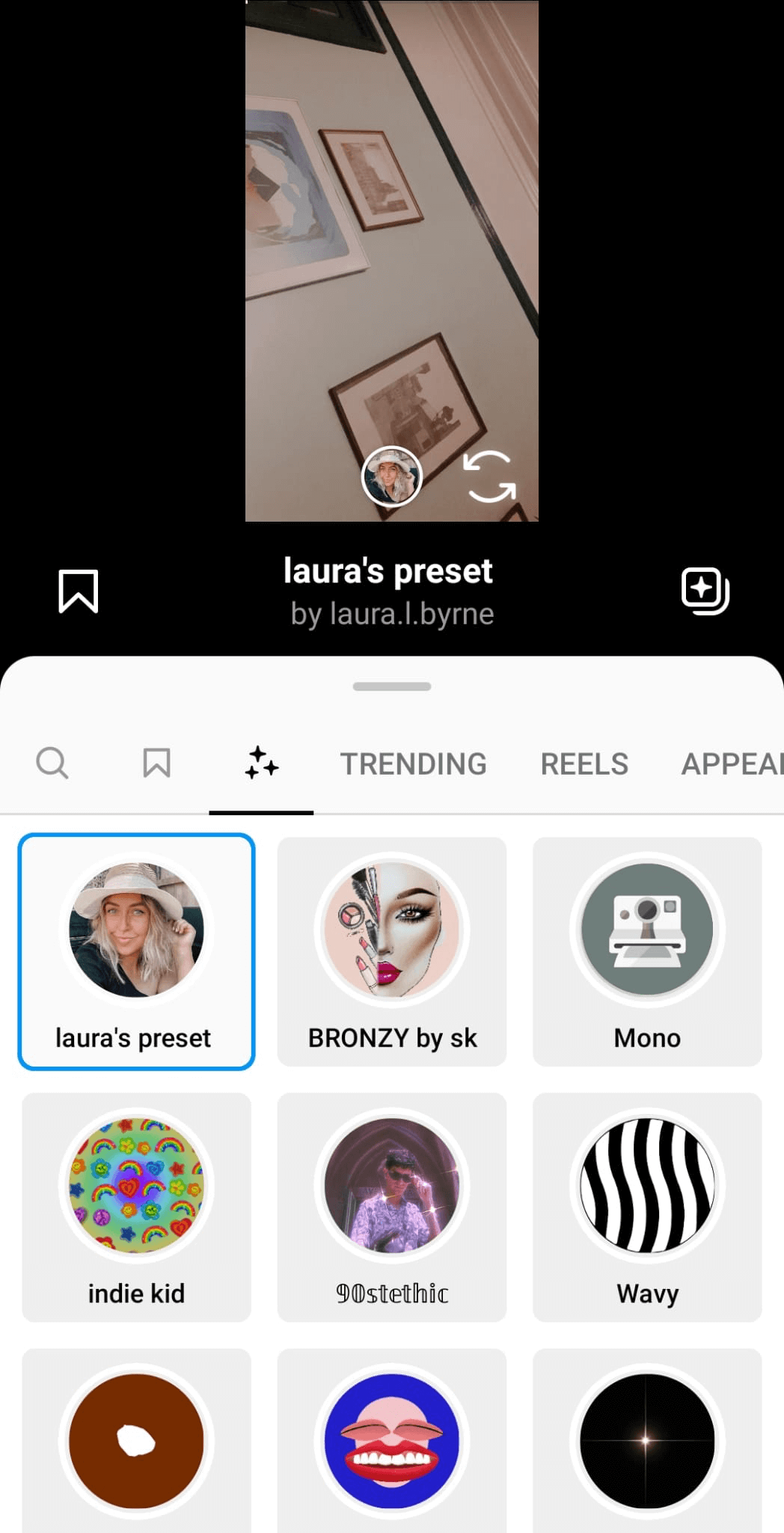Try the indie kid effect
This screenshot has width=784, height=1533.
(x=136, y=1207)
